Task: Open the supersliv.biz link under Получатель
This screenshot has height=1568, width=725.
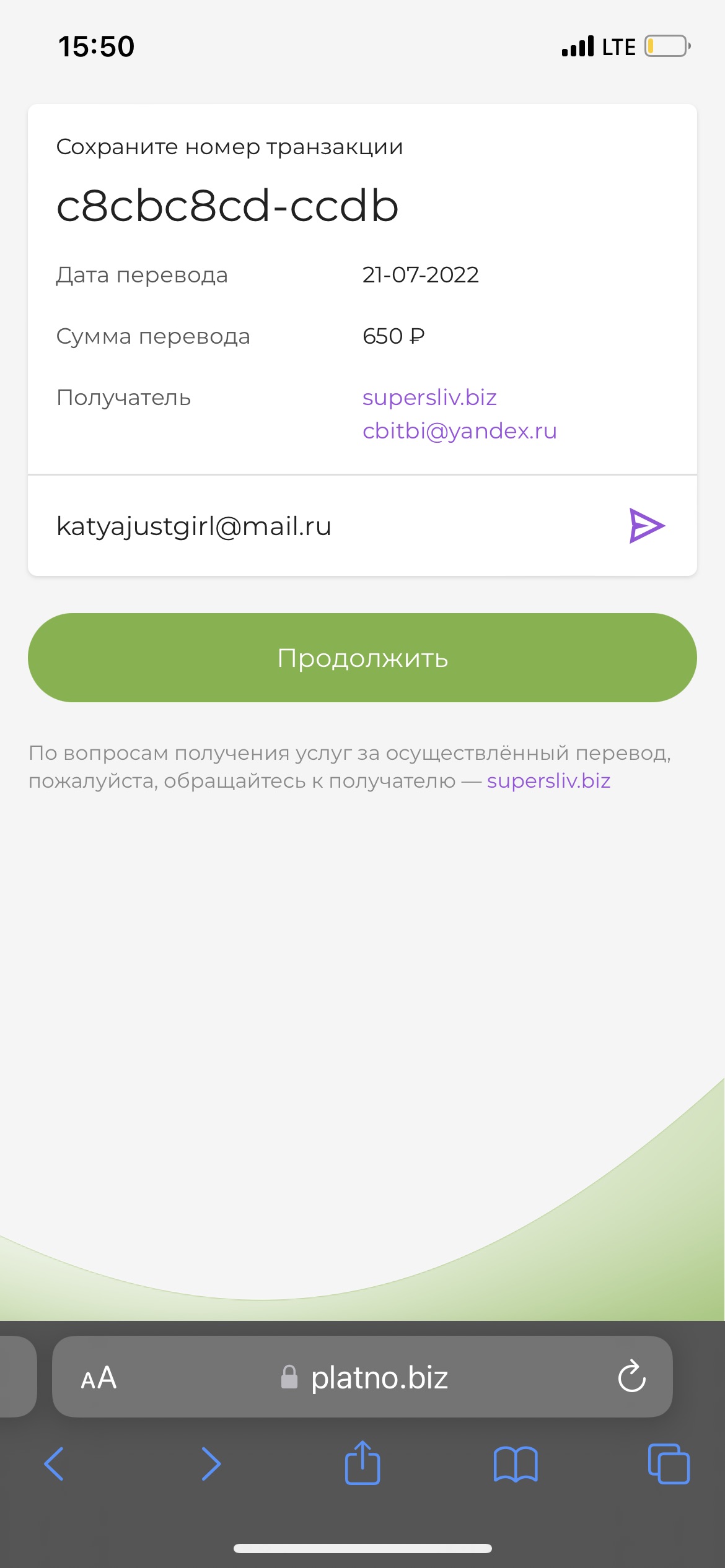Action: pos(429,398)
